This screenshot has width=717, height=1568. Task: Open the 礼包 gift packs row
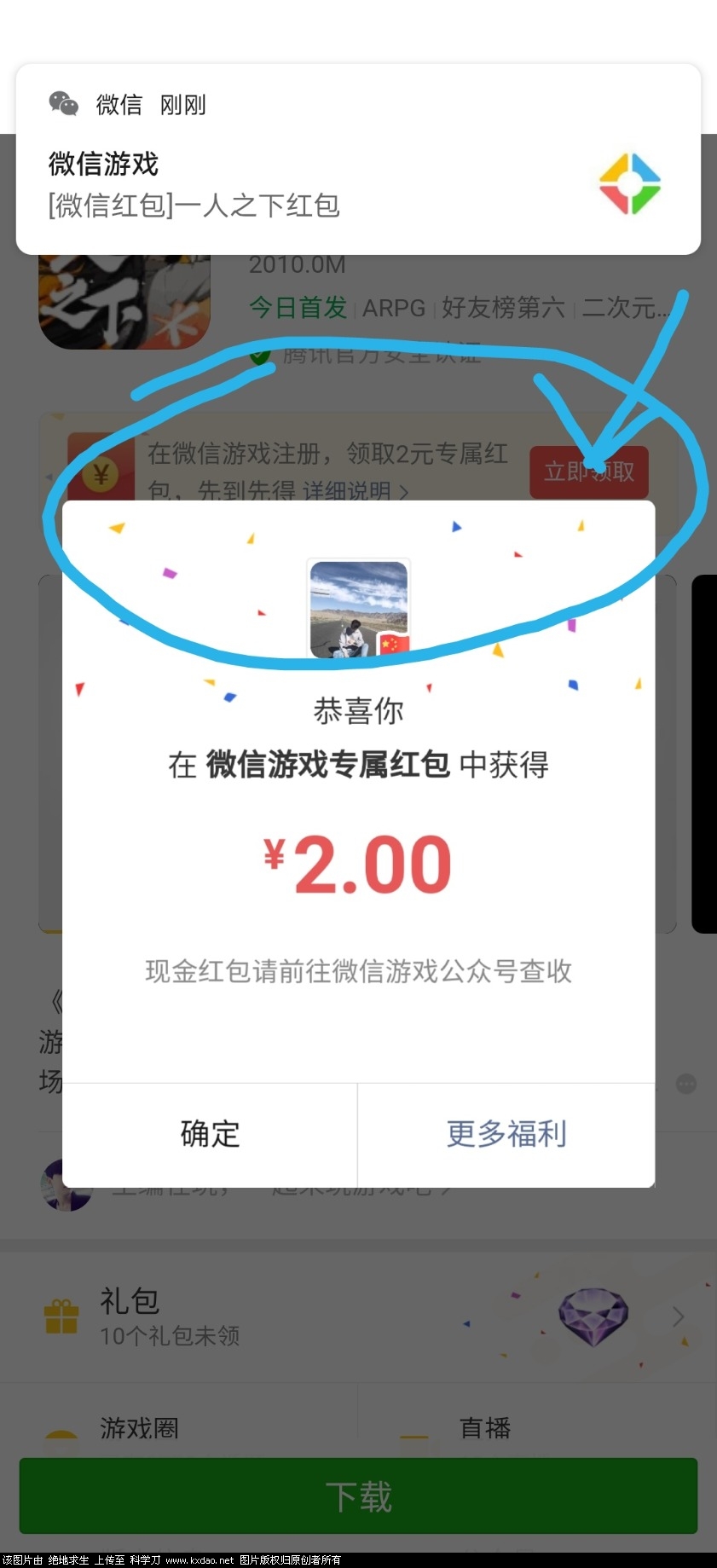coord(358,1317)
